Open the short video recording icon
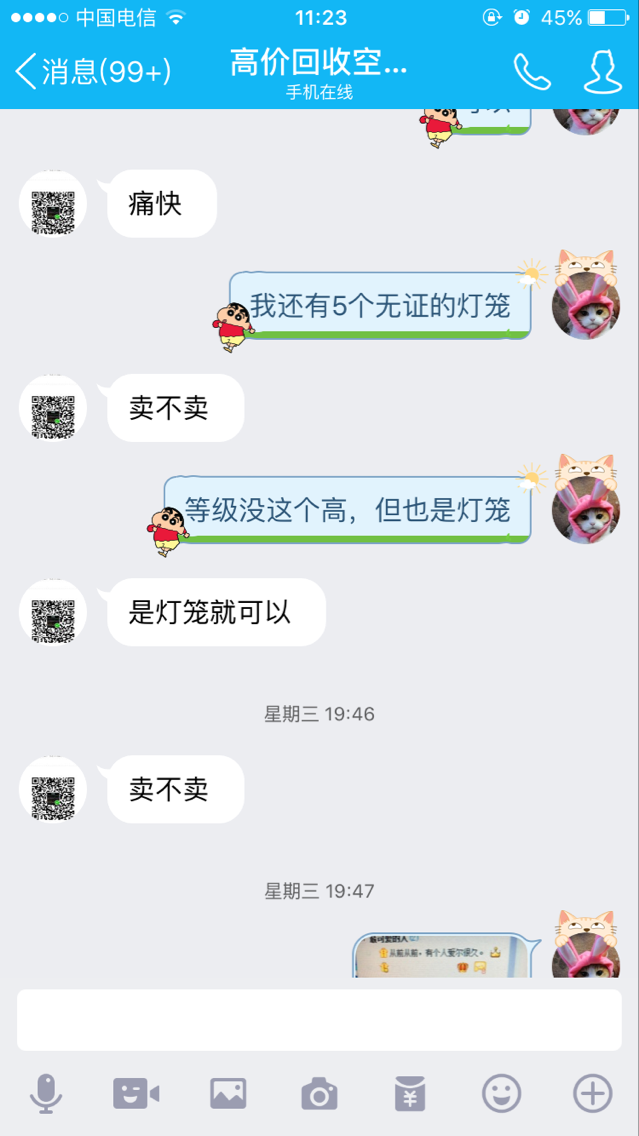639x1136 pixels. pos(135,1093)
